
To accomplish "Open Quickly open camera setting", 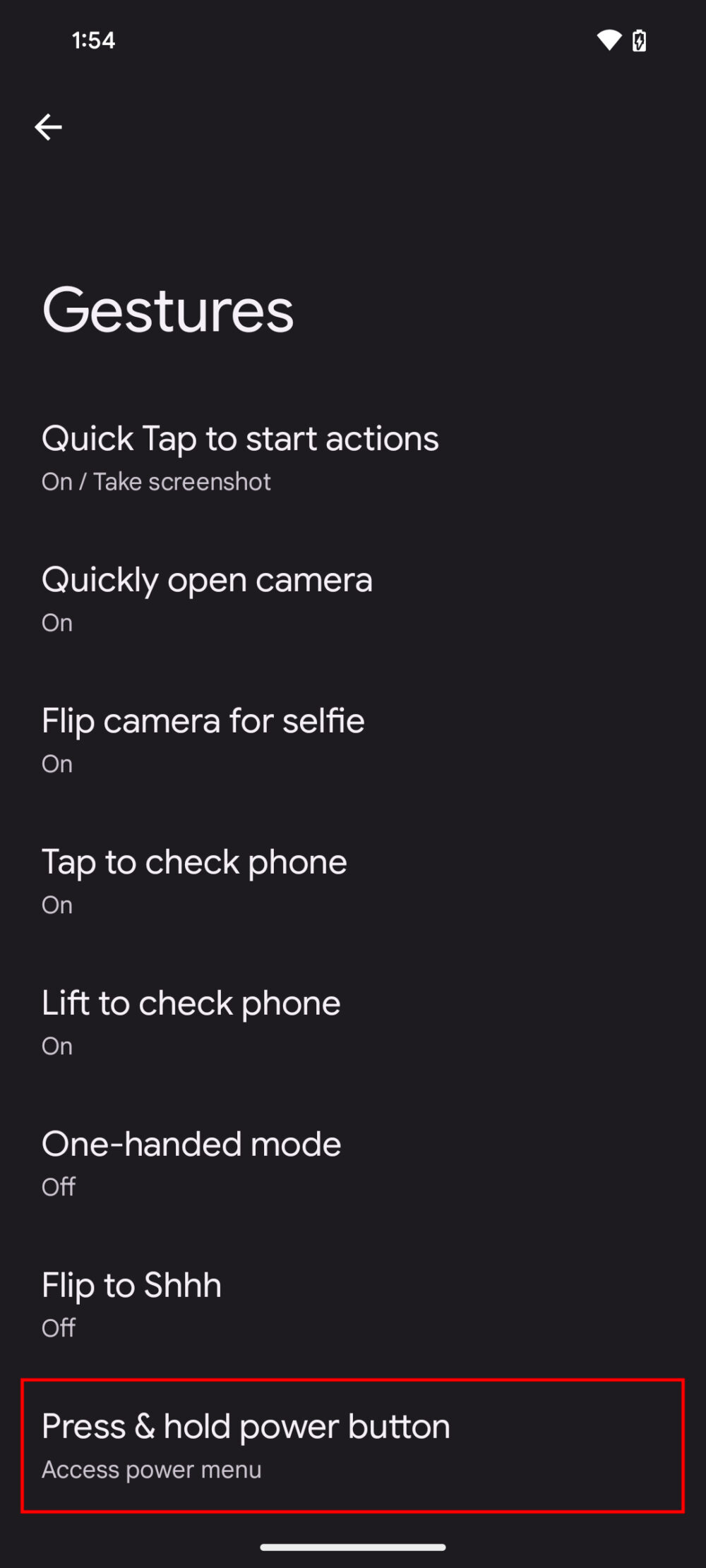I will click(206, 598).
